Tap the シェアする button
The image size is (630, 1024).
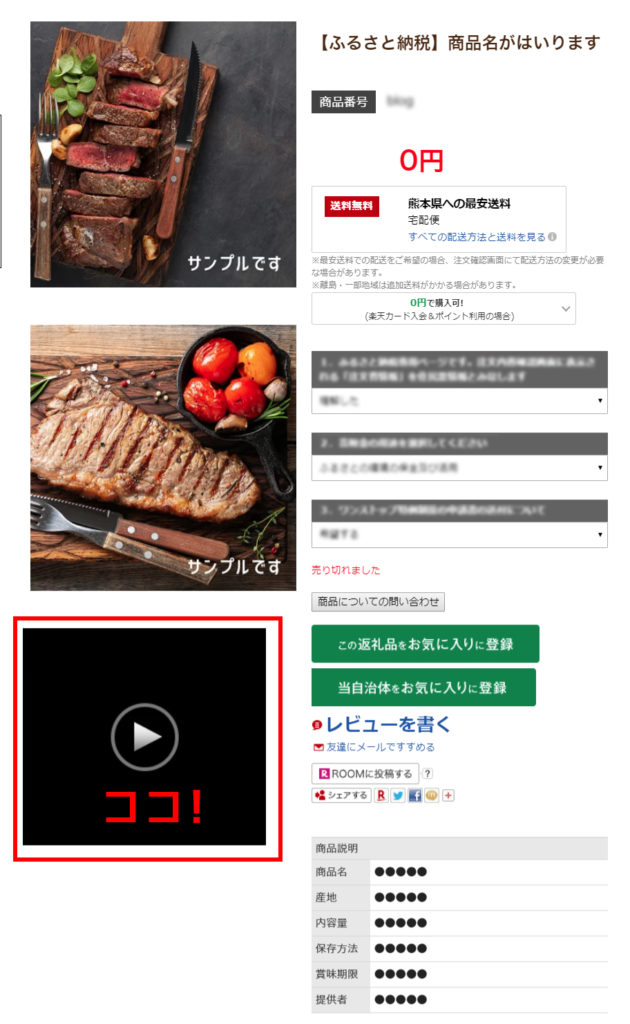[341, 795]
